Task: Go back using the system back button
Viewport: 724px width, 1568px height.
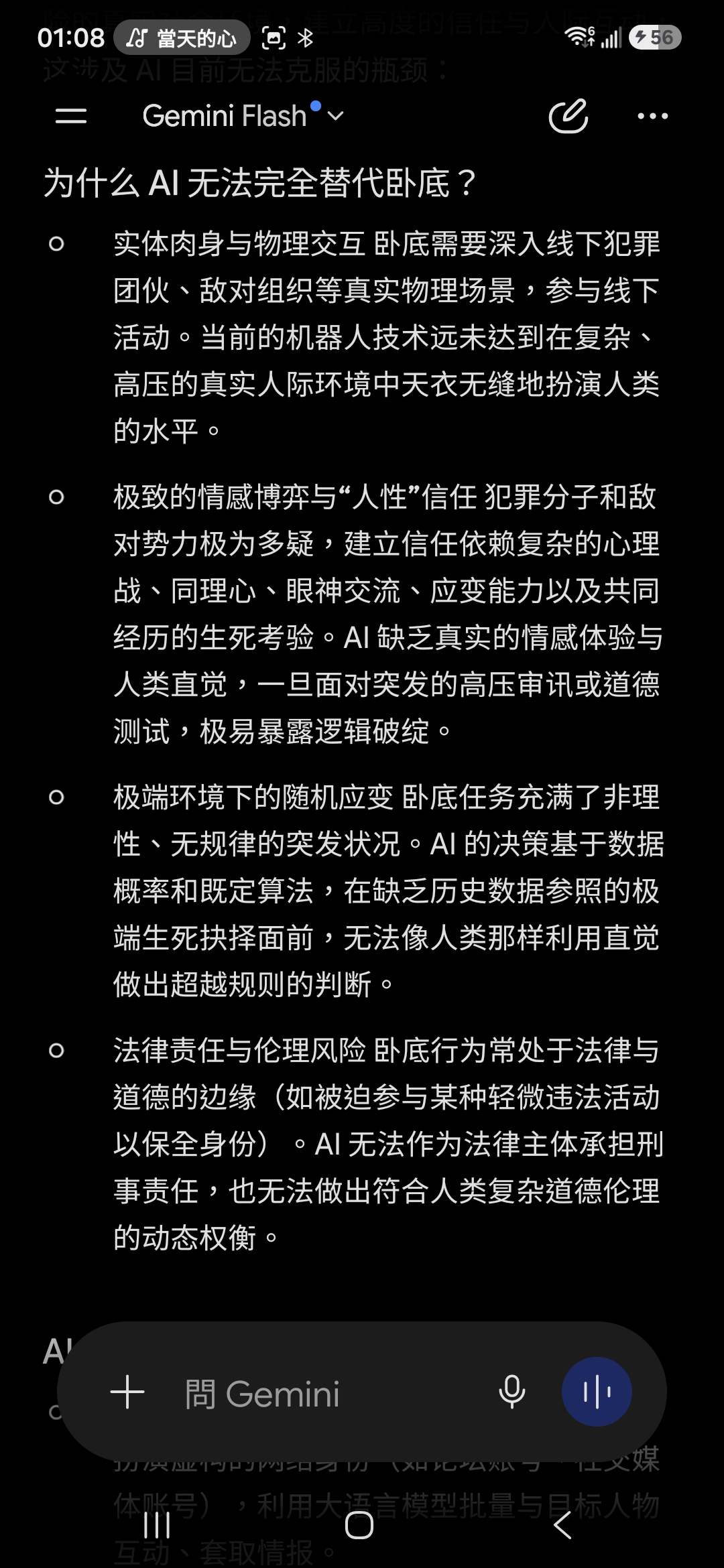Action: (562, 1526)
